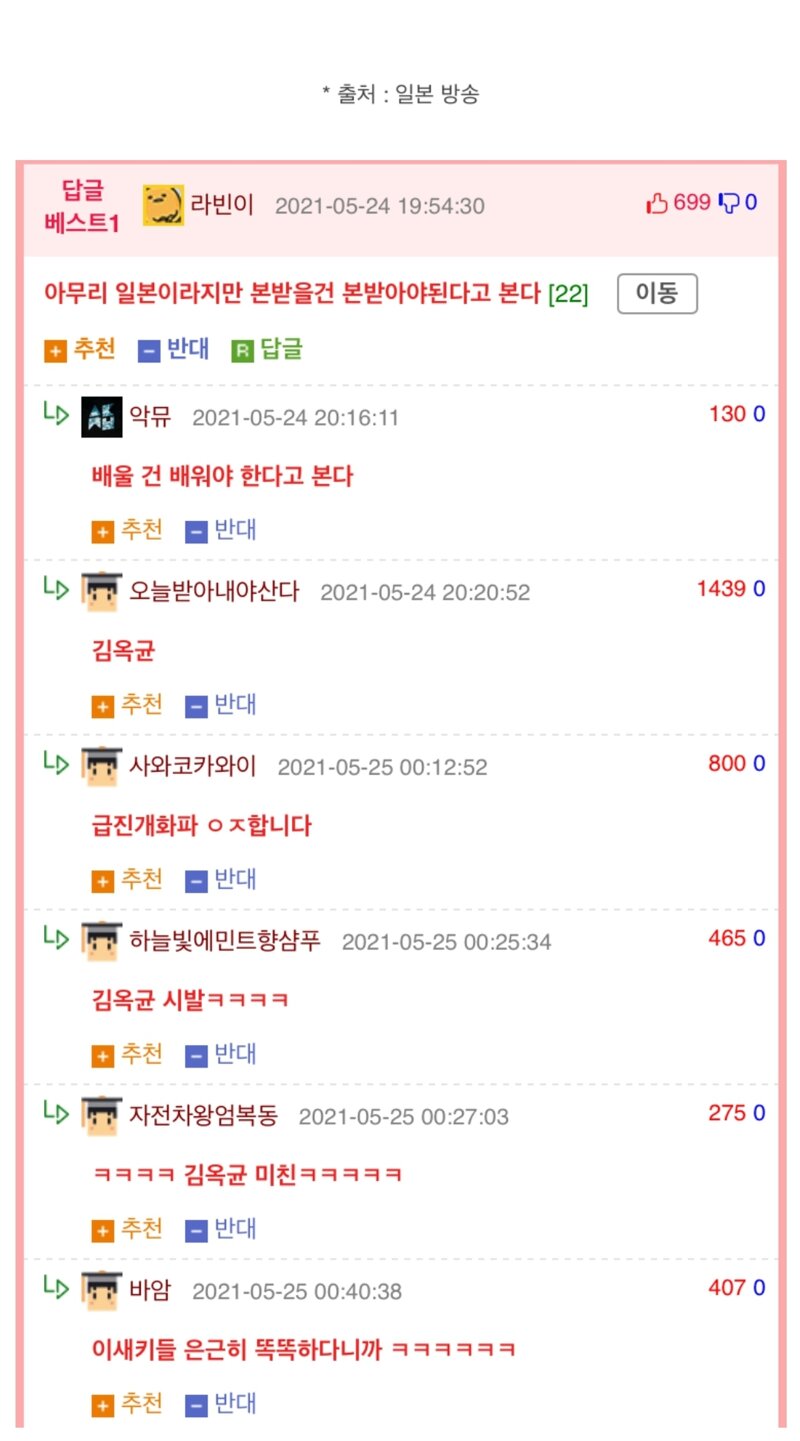Like 라빈이's comment via thumbs-up icon
This screenshot has width=800, height=1441.
click(657, 204)
